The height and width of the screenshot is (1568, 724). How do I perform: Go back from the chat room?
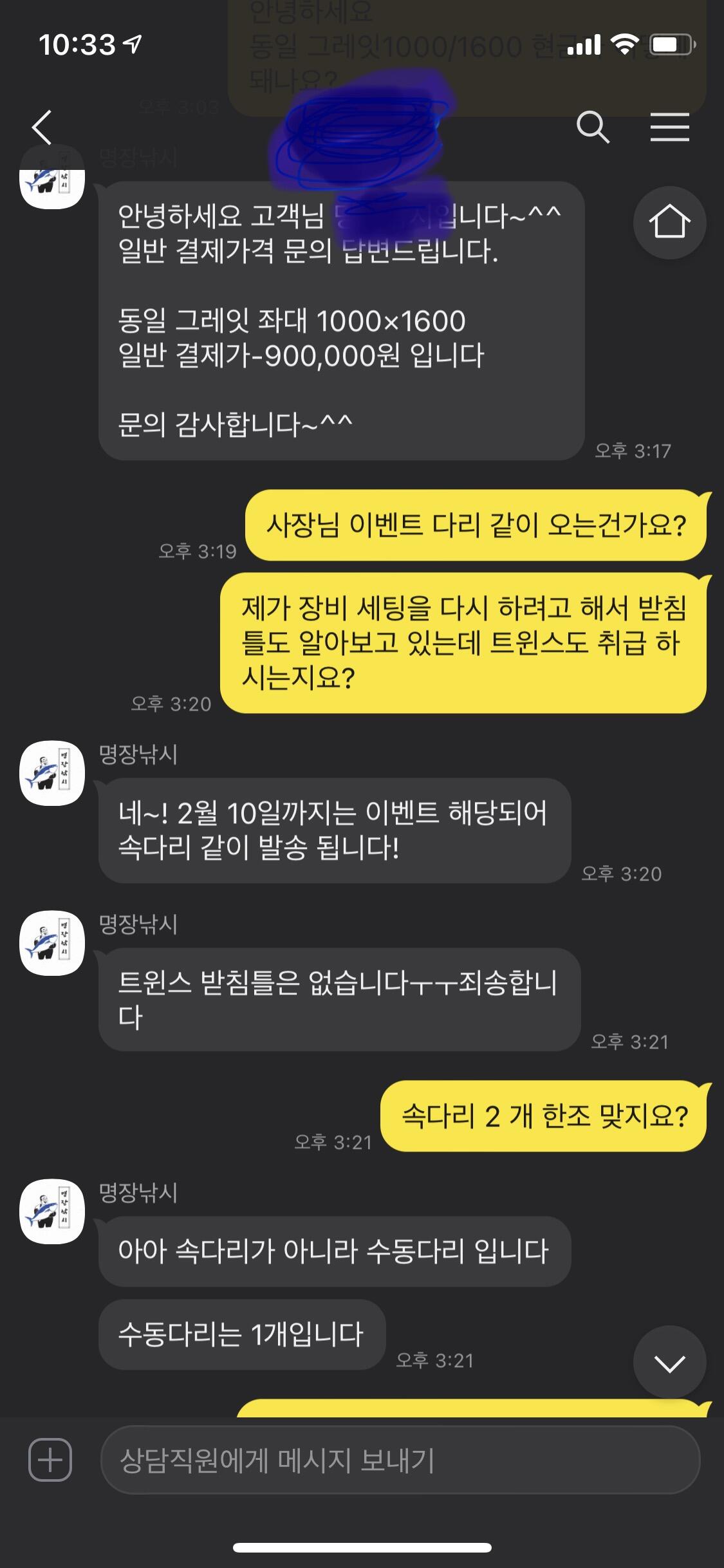[x=42, y=127]
